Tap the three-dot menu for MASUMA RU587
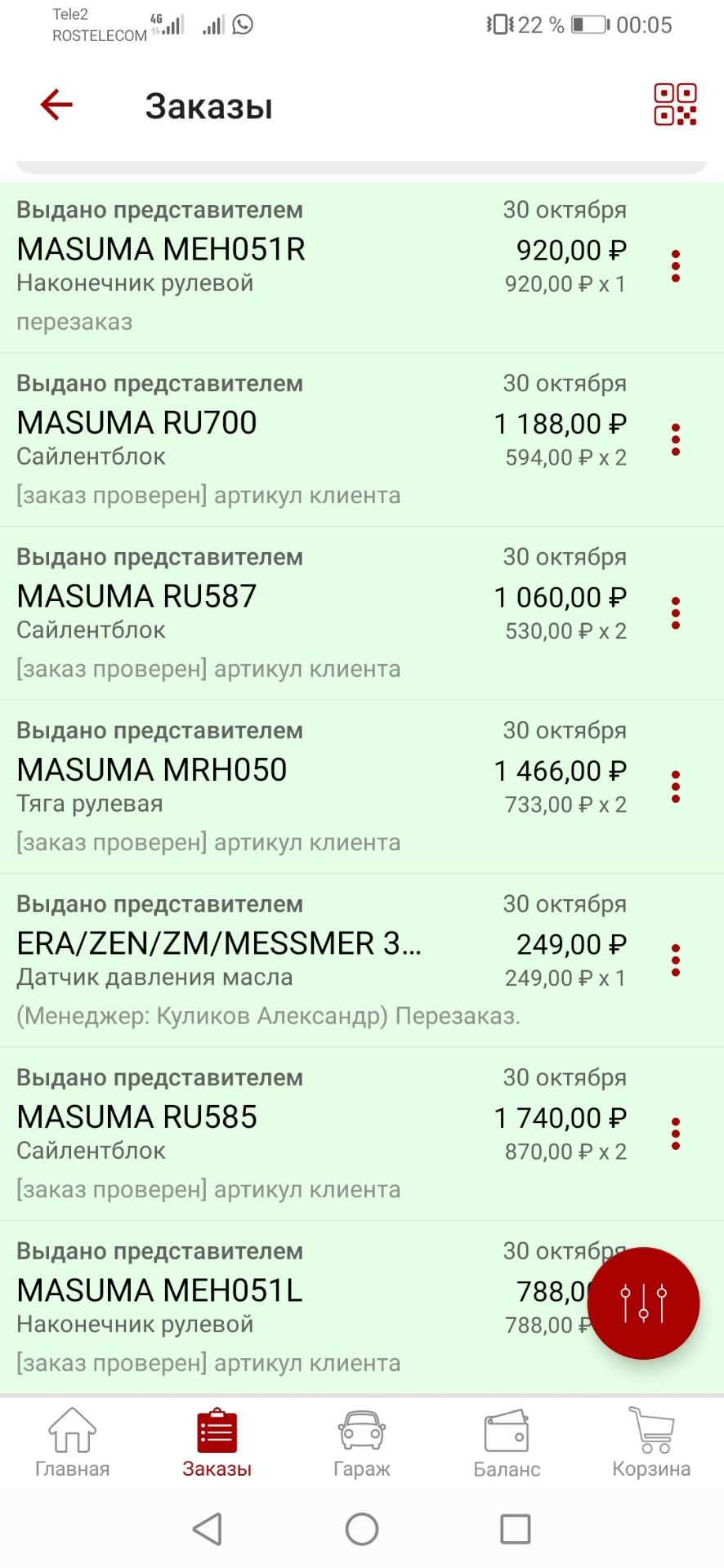724x1568 pixels. (676, 613)
